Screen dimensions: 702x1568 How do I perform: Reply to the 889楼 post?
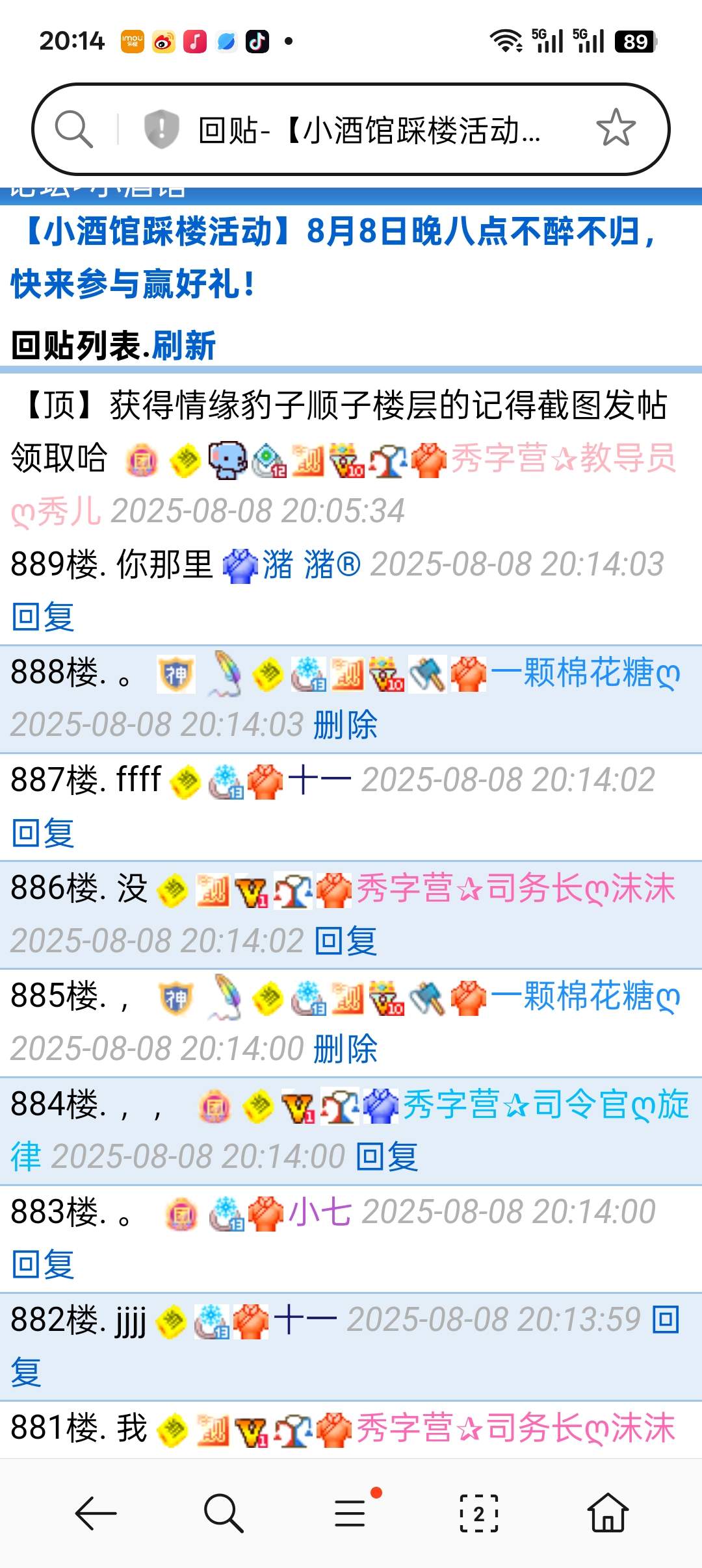(x=43, y=616)
